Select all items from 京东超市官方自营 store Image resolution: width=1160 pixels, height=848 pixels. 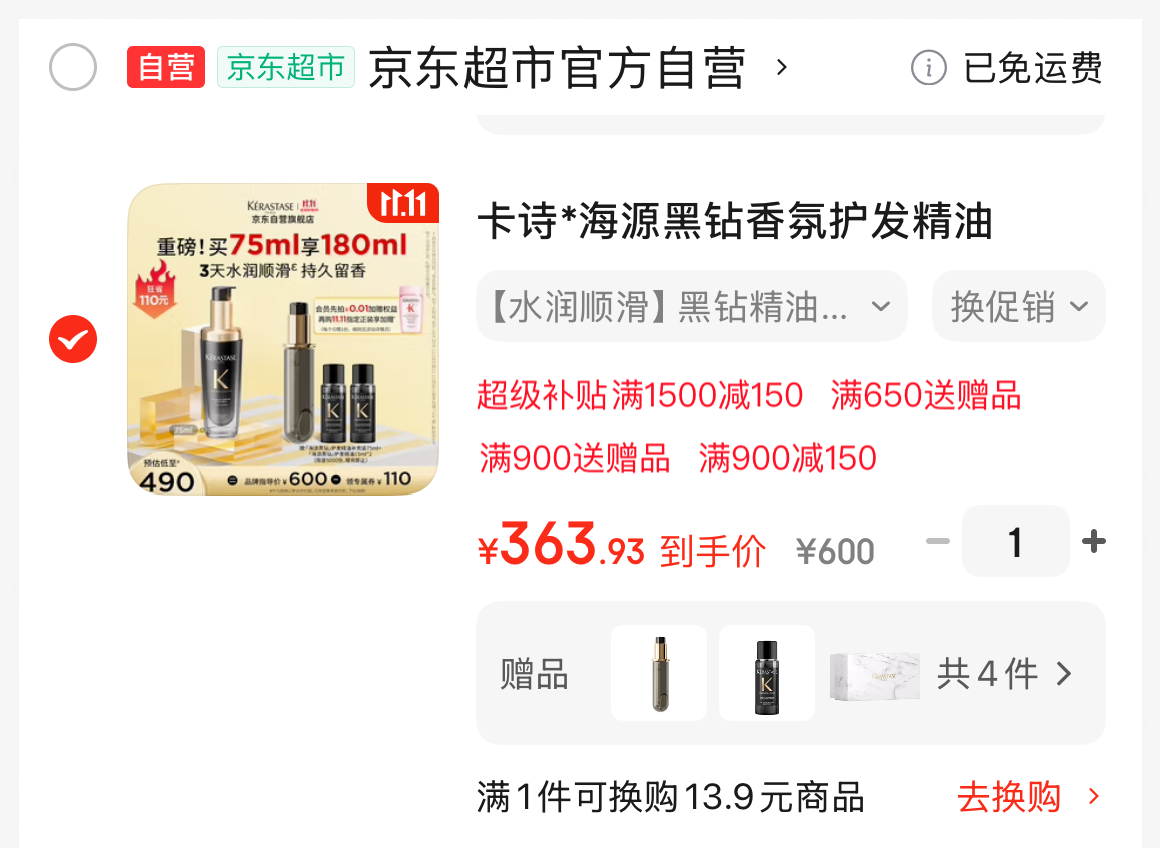pos(73,68)
